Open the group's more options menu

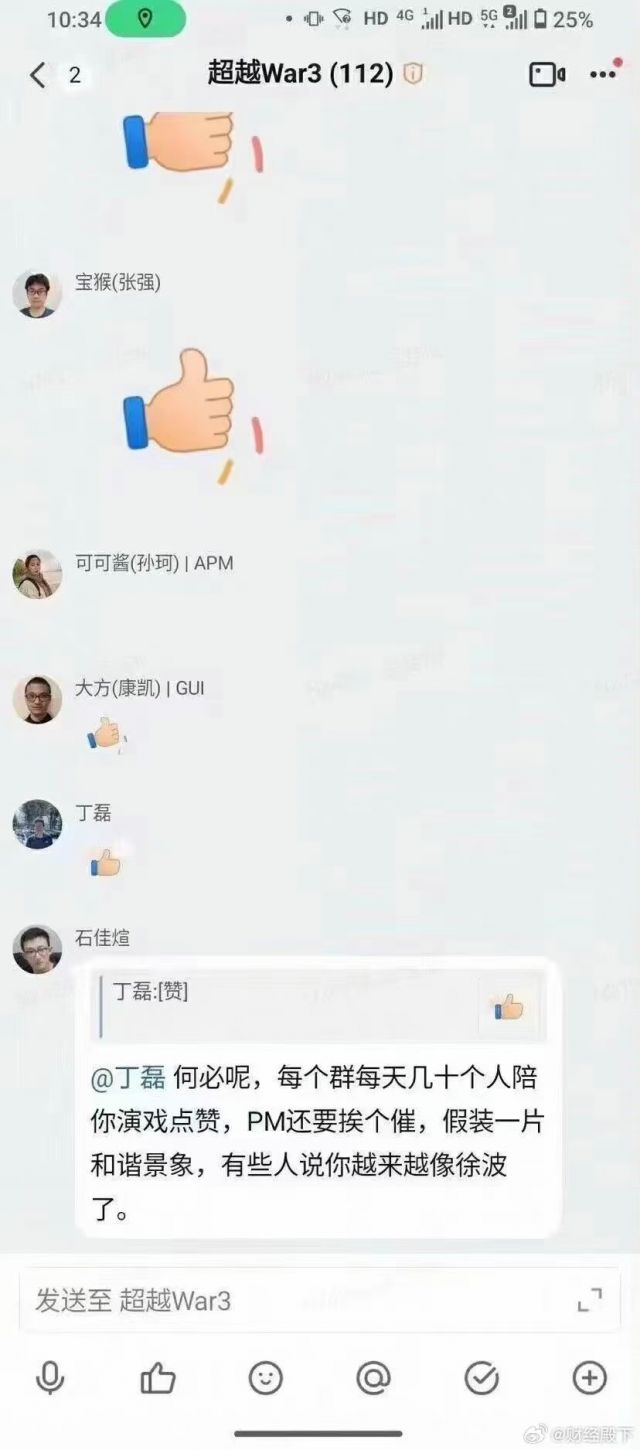pyautogui.click(x=603, y=75)
